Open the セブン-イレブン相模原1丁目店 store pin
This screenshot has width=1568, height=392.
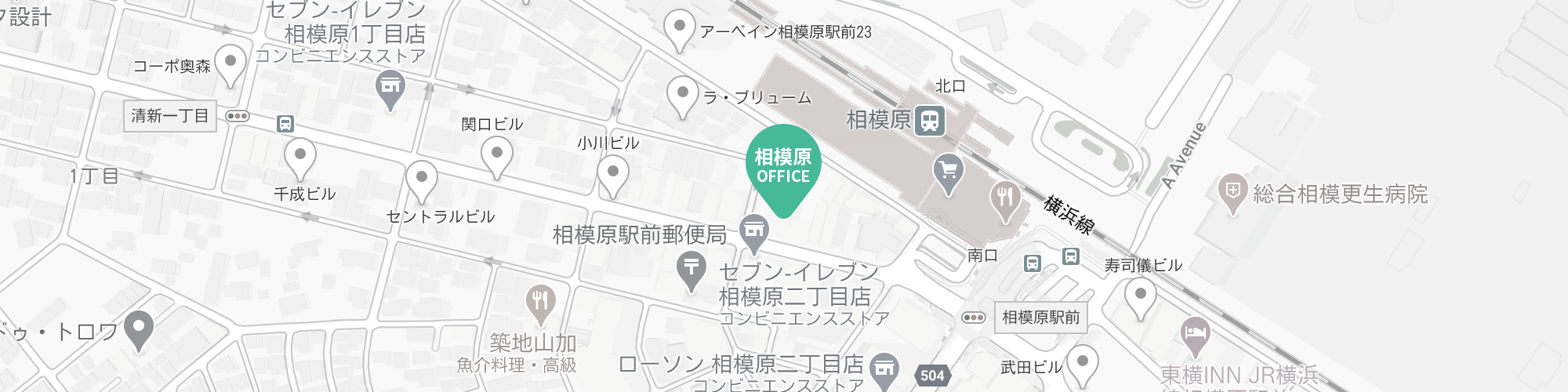[x=390, y=87]
